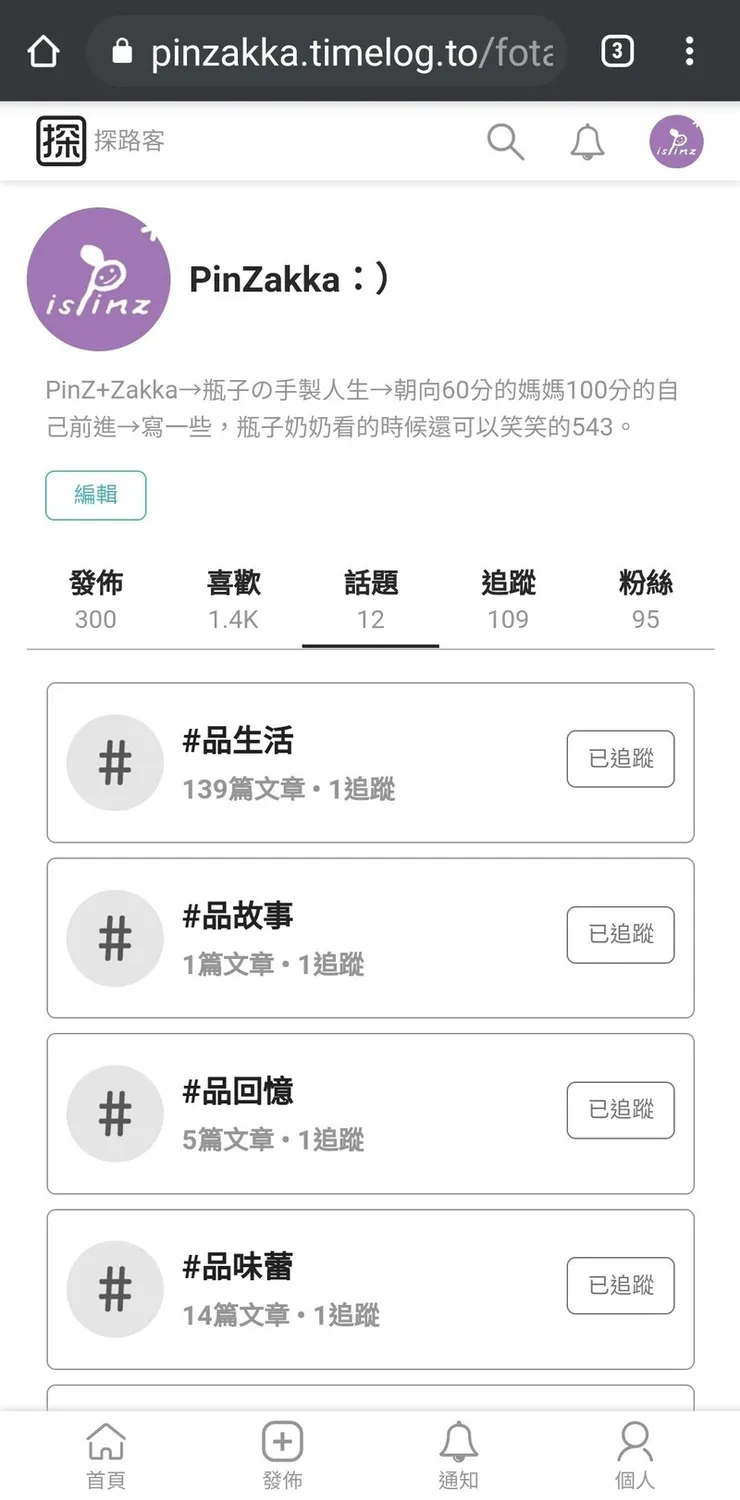Toggle the 已追蹤 state for #品味蕾

(x=620, y=1286)
